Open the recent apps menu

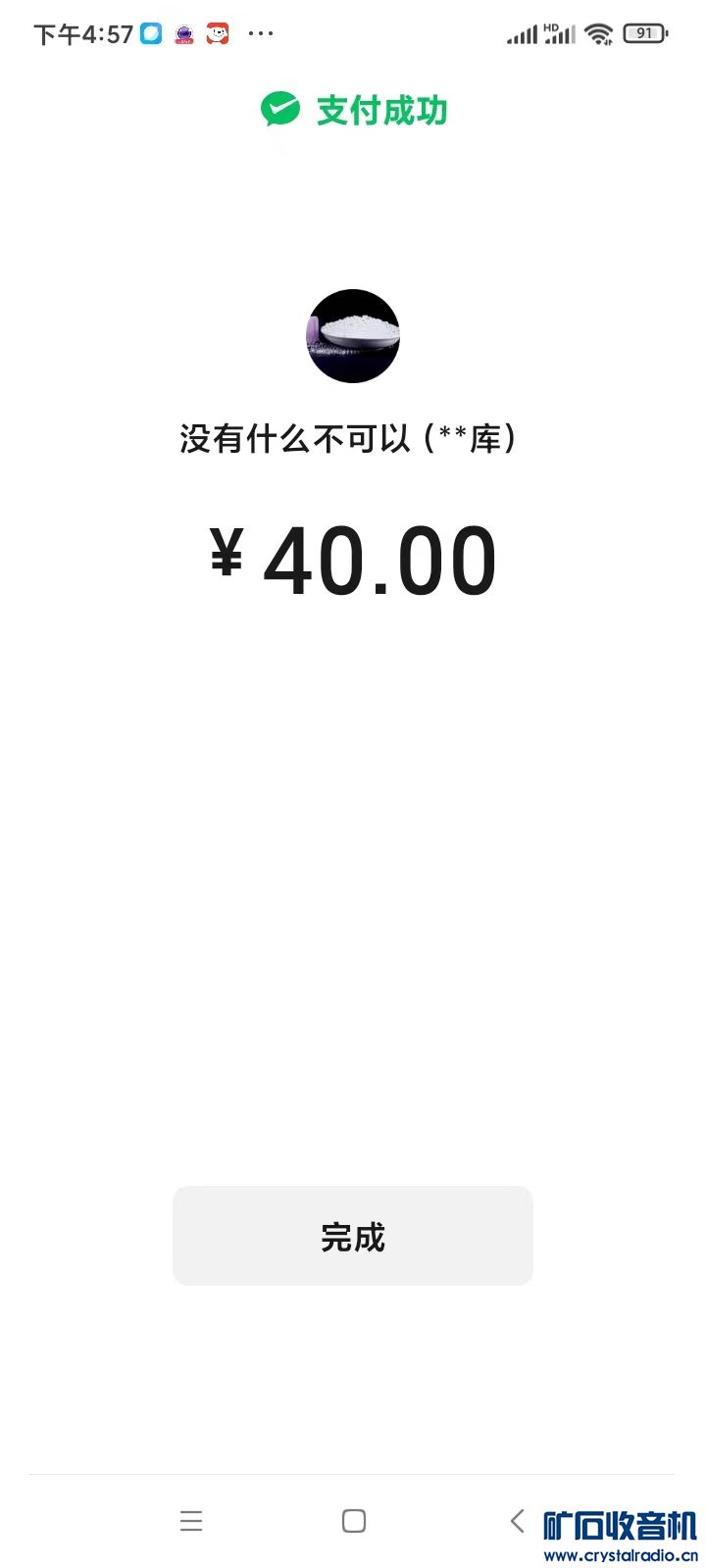(191, 1521)
